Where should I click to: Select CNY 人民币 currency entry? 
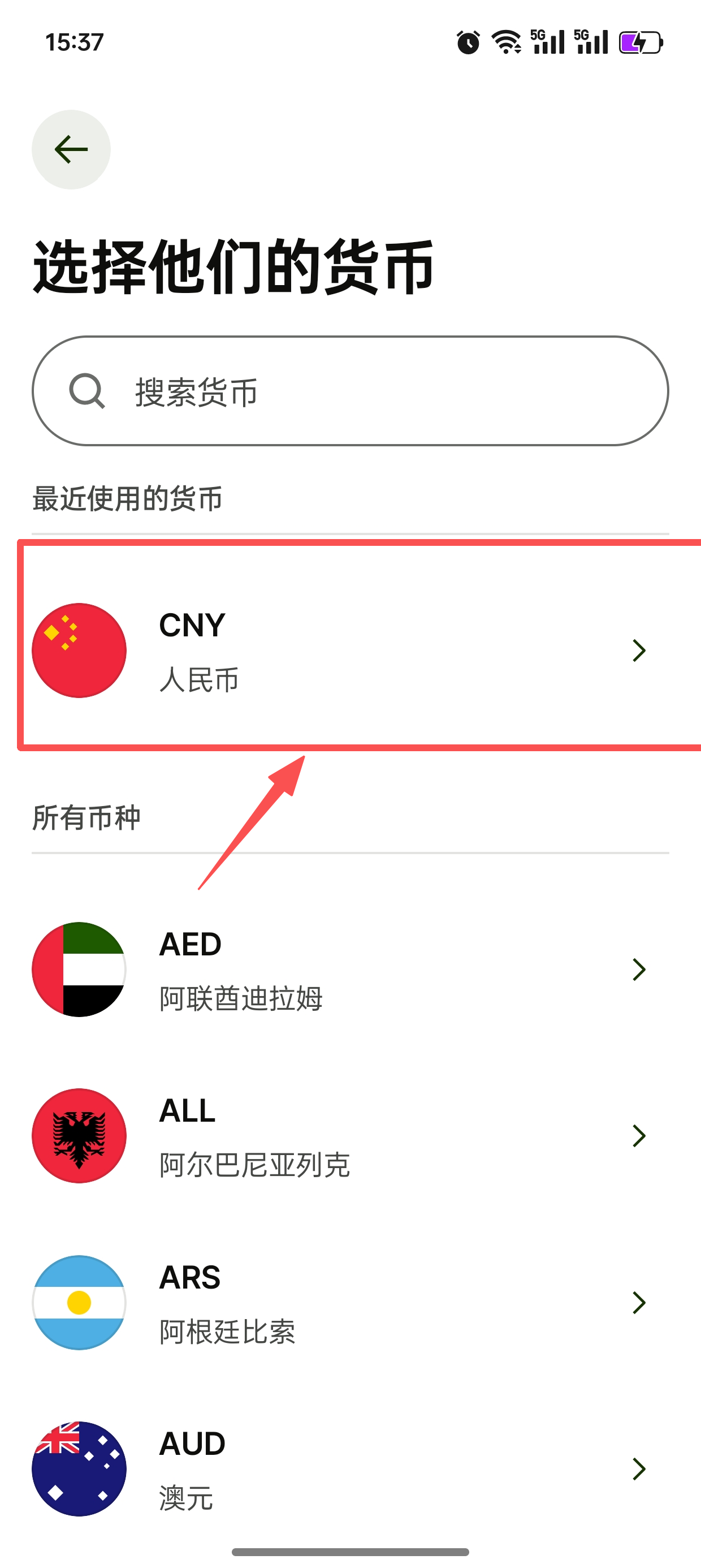point(350,649)
